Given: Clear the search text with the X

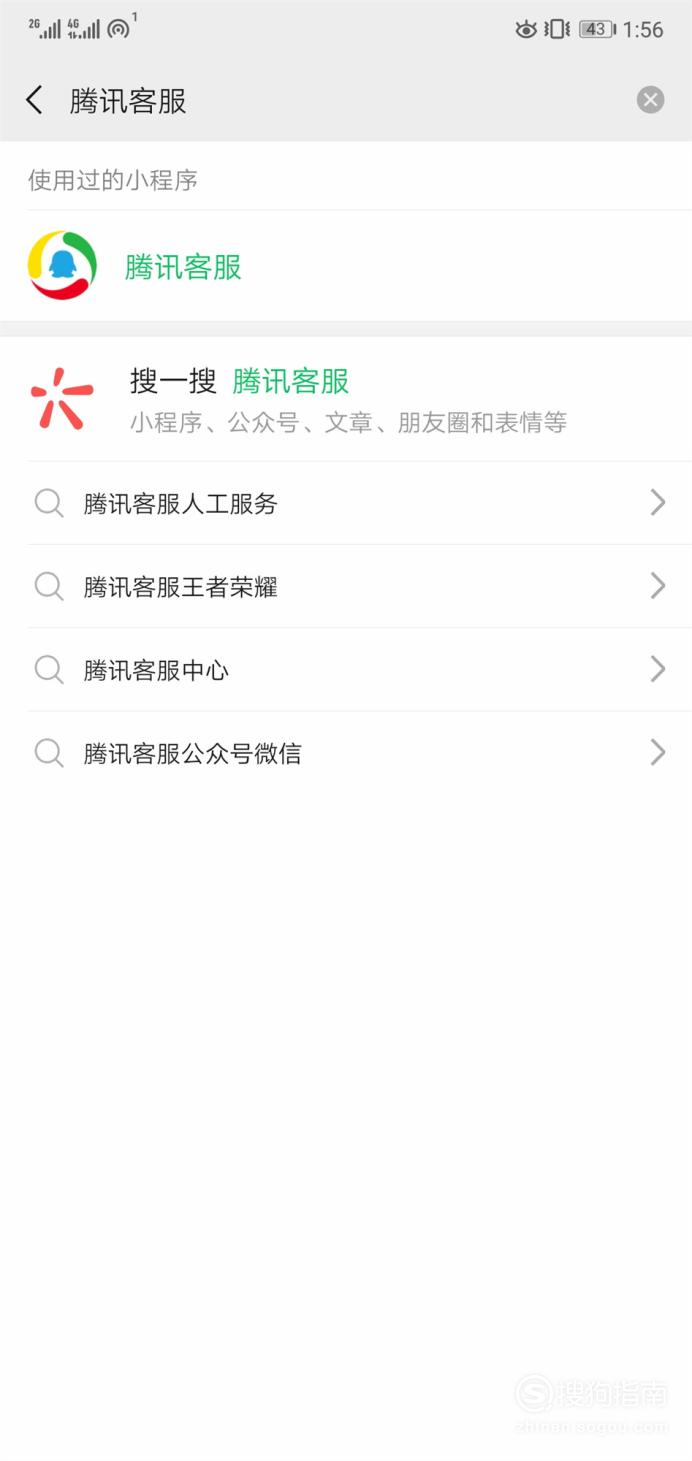Looking at the screenshot, I should [650, 100].
